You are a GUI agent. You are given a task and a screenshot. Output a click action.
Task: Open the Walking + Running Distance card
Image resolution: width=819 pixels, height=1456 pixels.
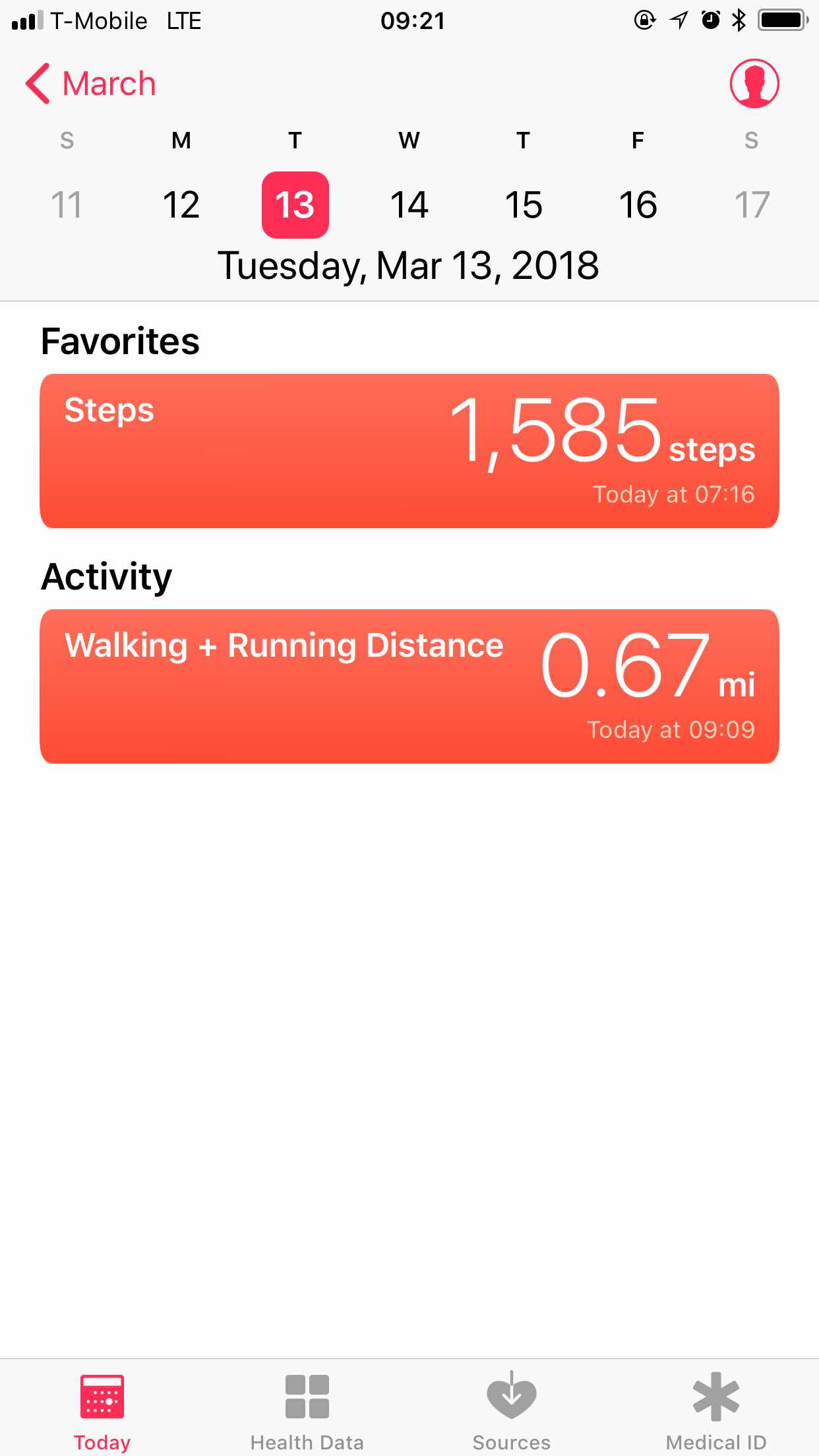(409, 686)
